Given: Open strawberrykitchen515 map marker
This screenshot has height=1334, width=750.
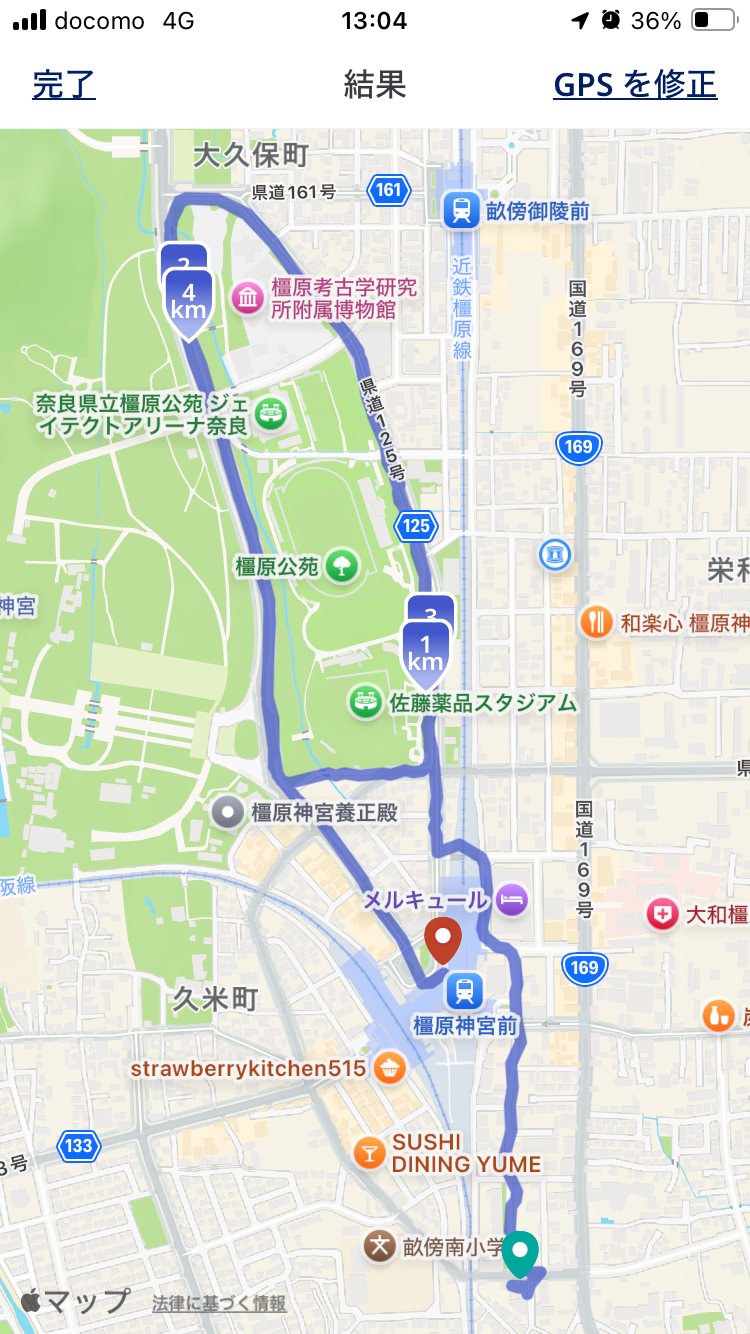Looking at the screenshot, I should (x=389, y=1068).
